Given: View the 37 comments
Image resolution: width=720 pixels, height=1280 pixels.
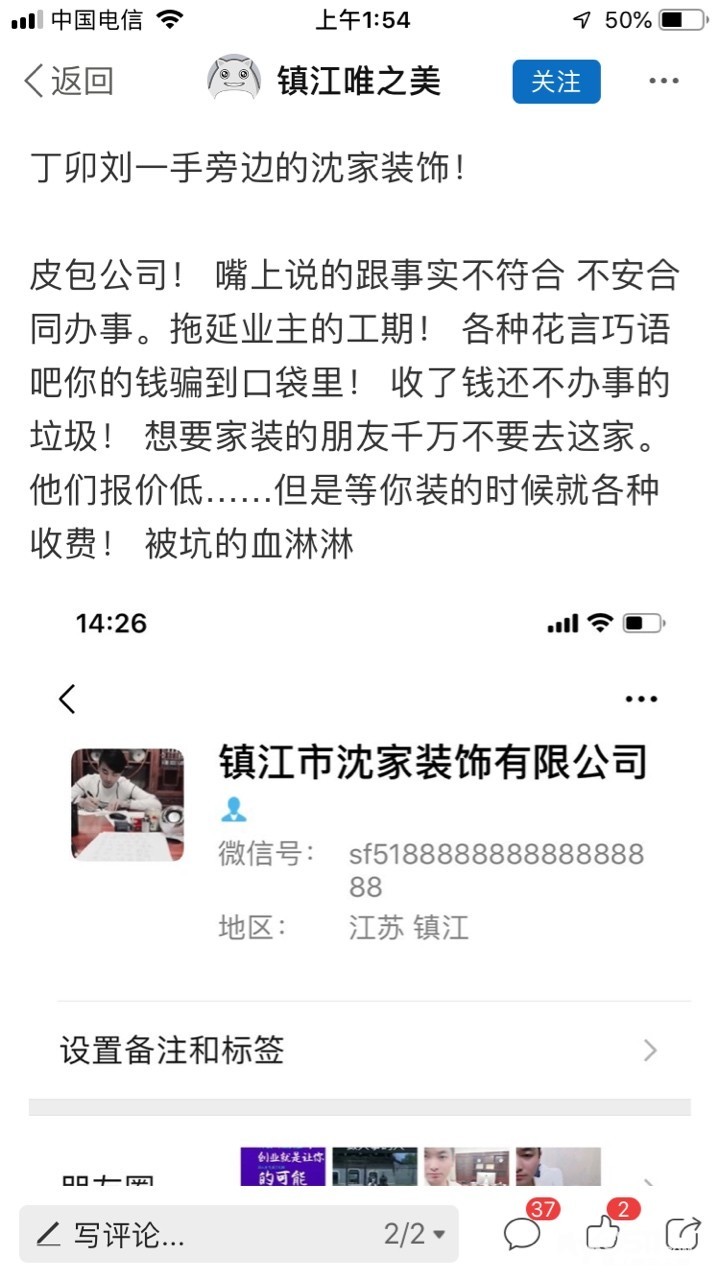Looking at the screenshot, I should [x=524, y=1232].
